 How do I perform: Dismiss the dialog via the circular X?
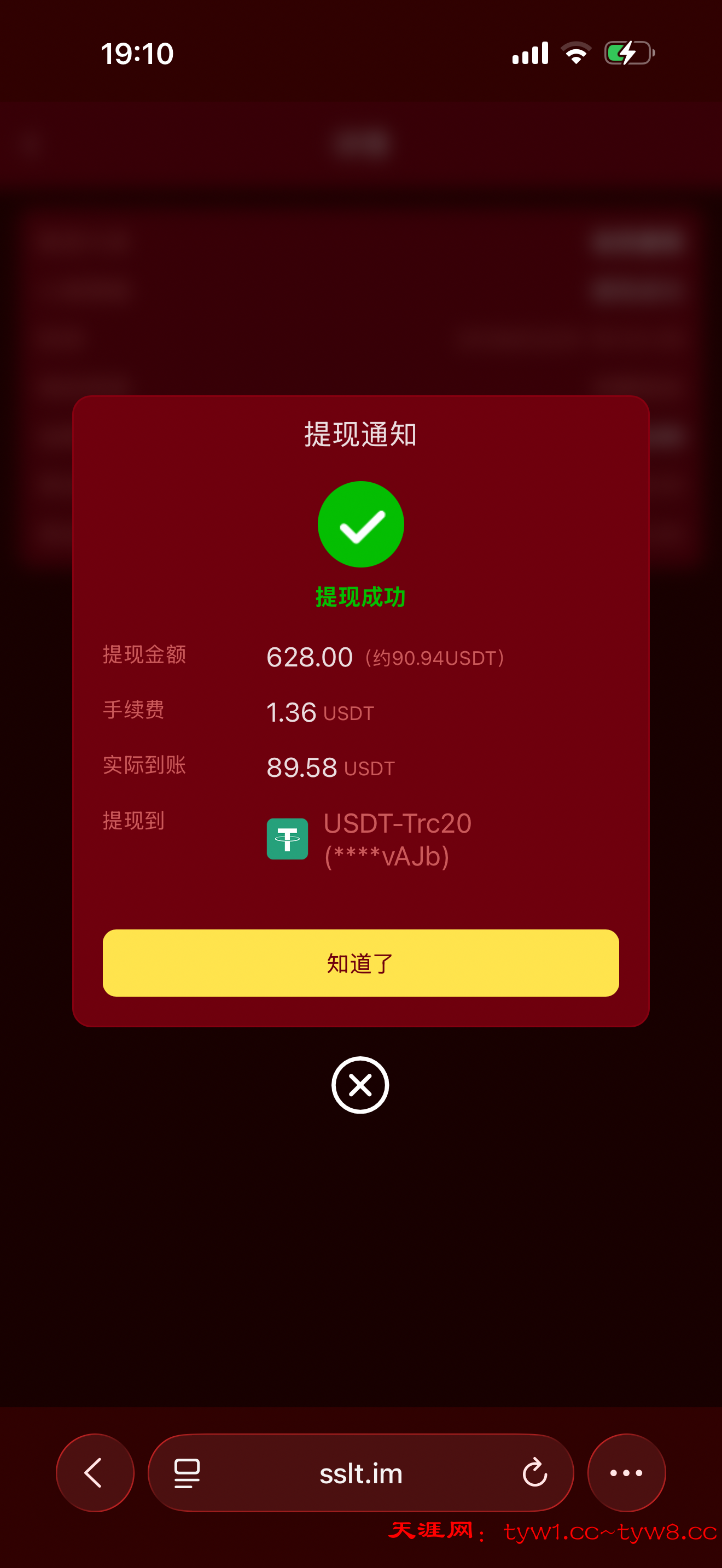(360, 1085)
